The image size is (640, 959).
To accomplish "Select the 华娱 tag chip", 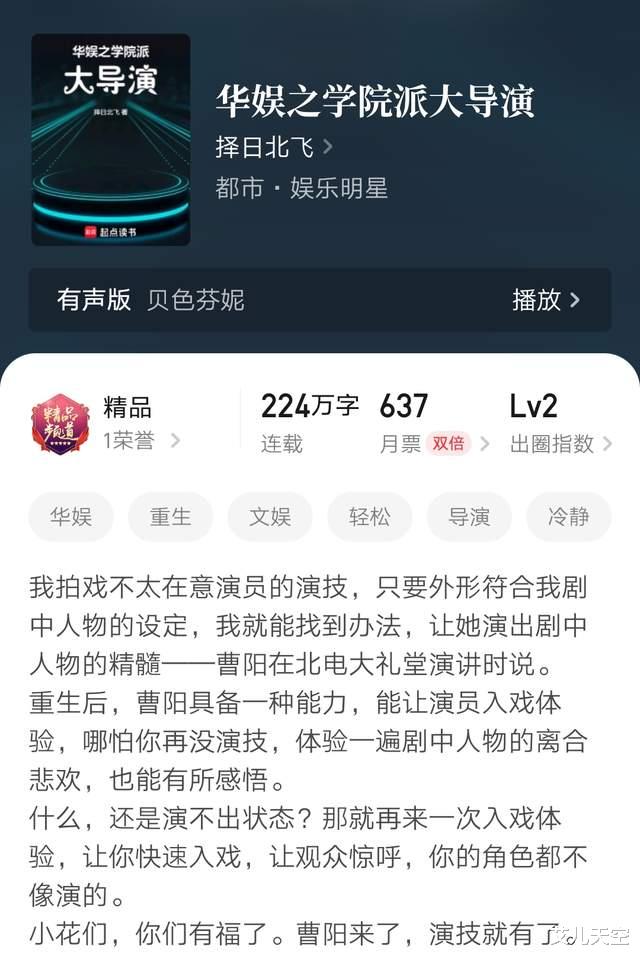I will [71, 517].
